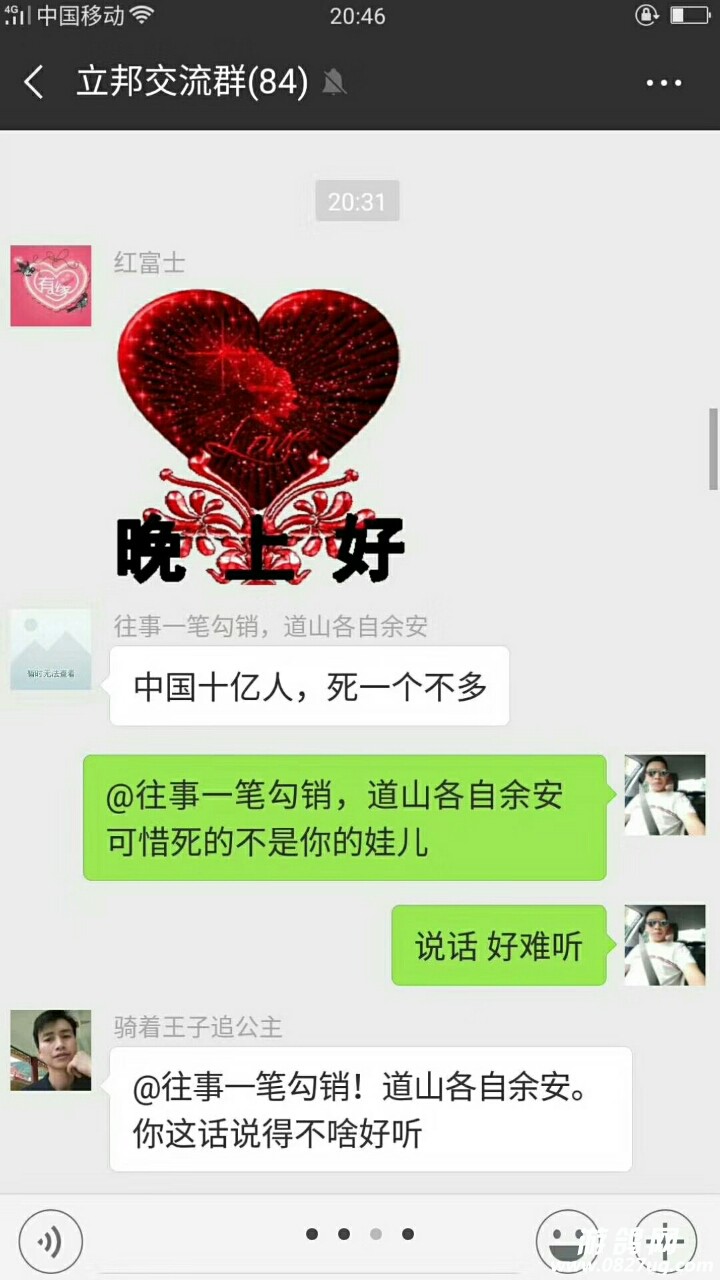
Task: Go back from the 立邦交流群 chat
Action: [x=34, y=82]
